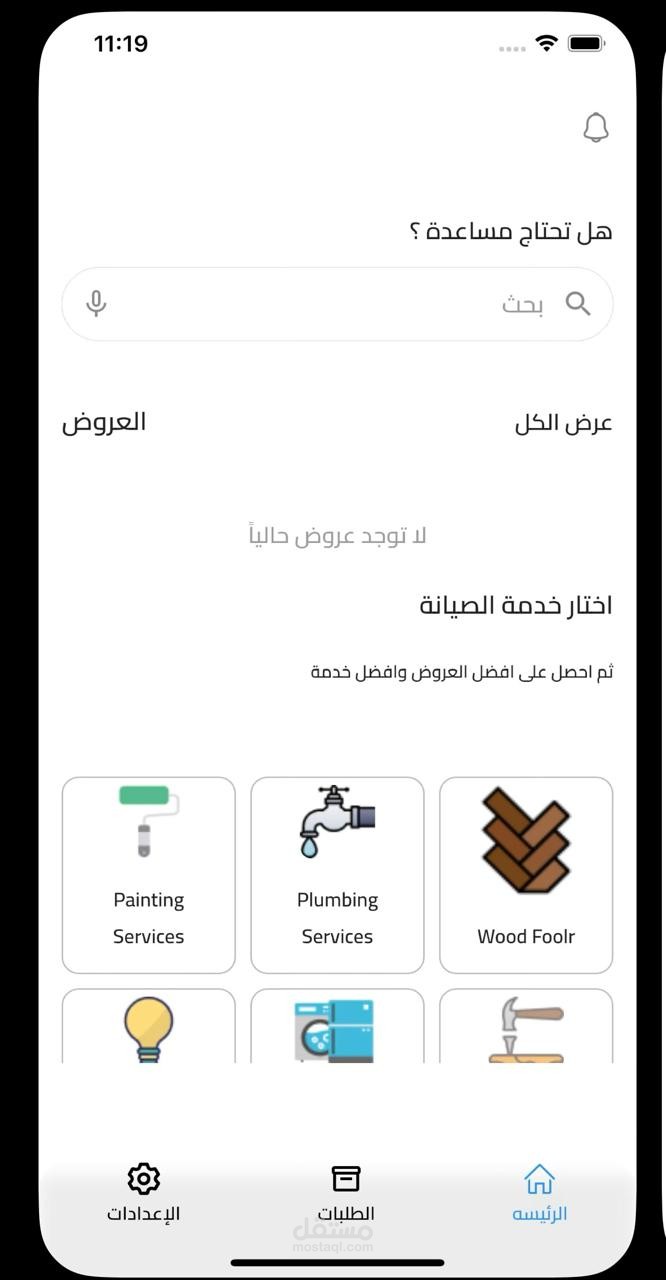Go to the الطلبات orders tab
Image resolution: width=666 pixels, height=1280 pixels.
coord(345,1194)
